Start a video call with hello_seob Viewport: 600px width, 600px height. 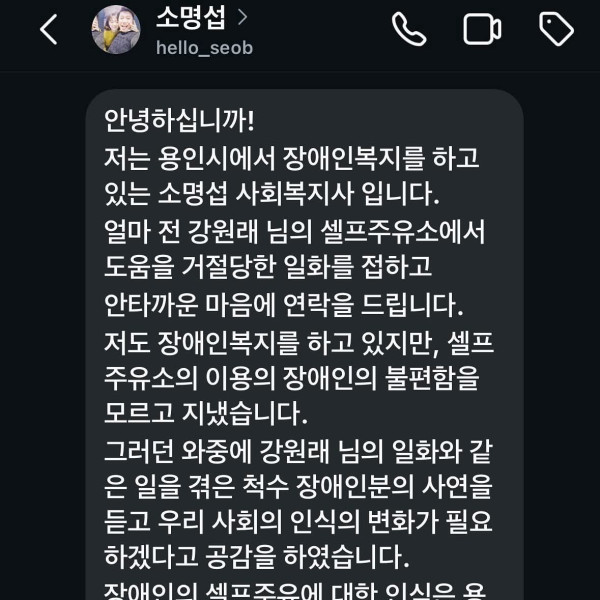[482, 30]
